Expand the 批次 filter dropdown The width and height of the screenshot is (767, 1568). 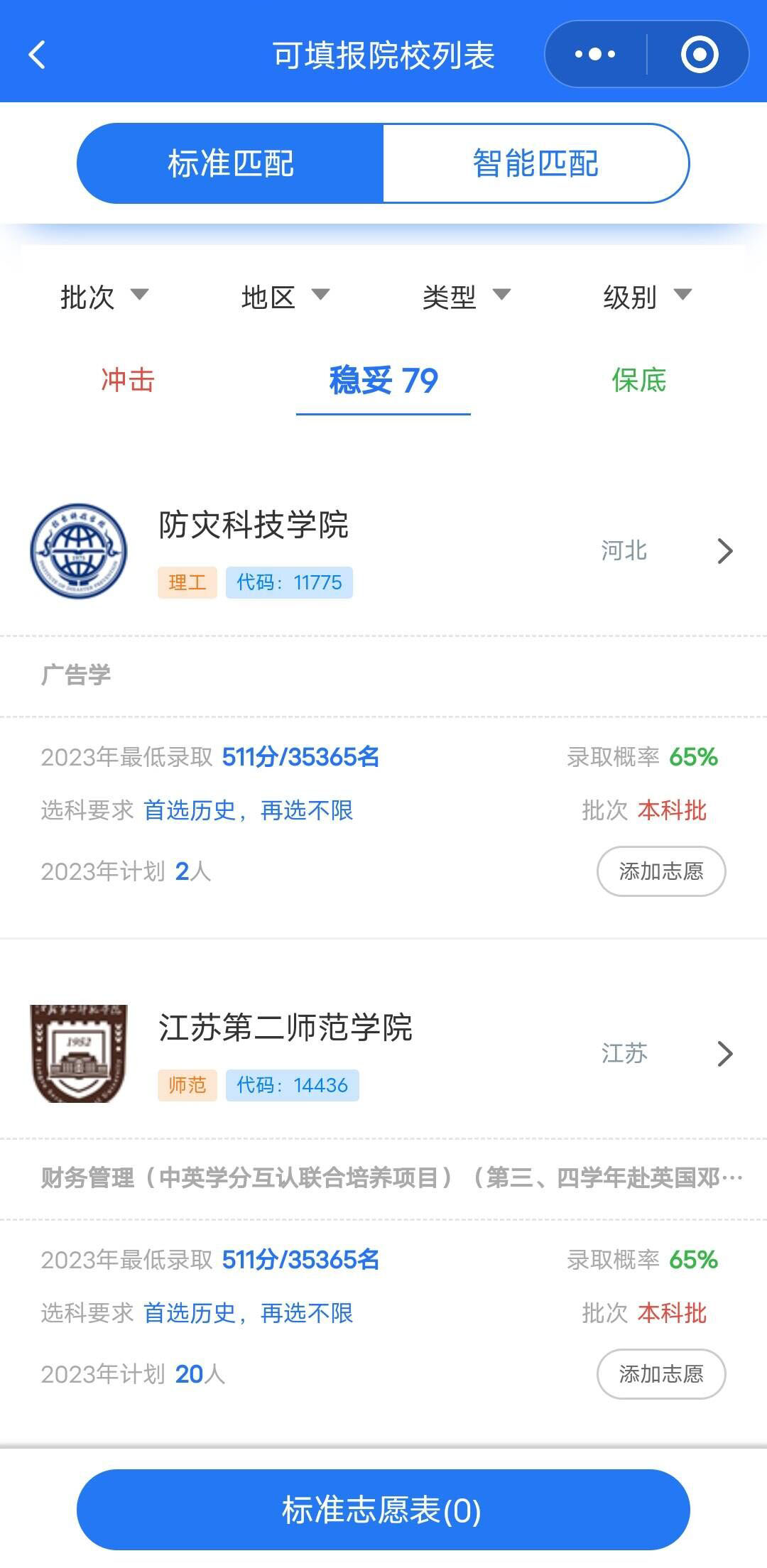(104, 297)
